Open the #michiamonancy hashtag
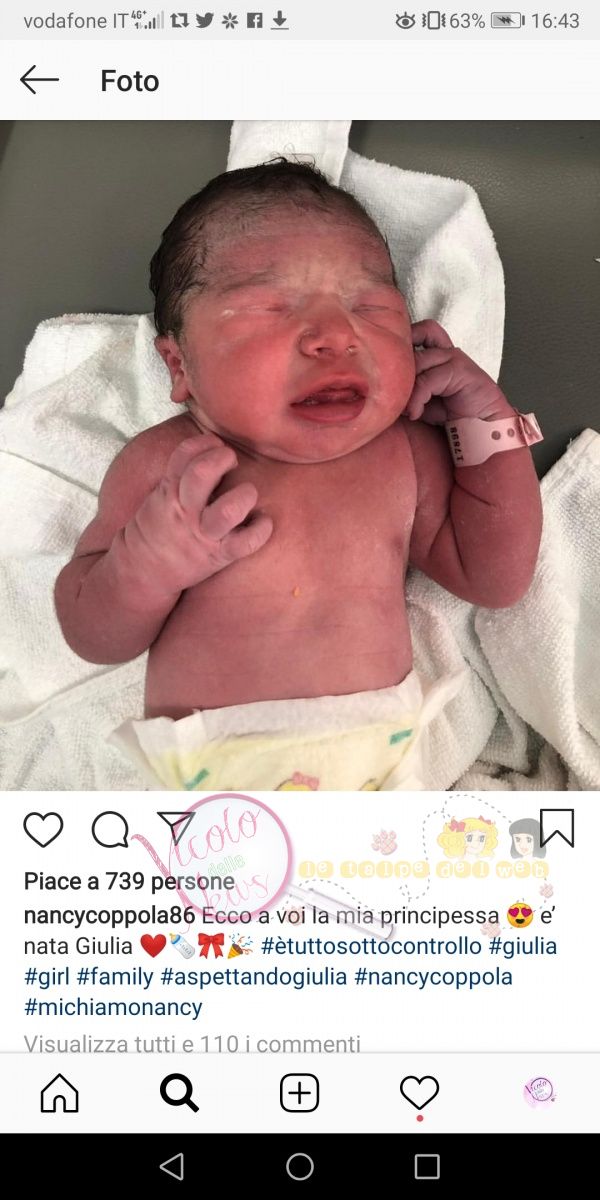Viewport: 600px width, 1200px height. (113, 1006)
